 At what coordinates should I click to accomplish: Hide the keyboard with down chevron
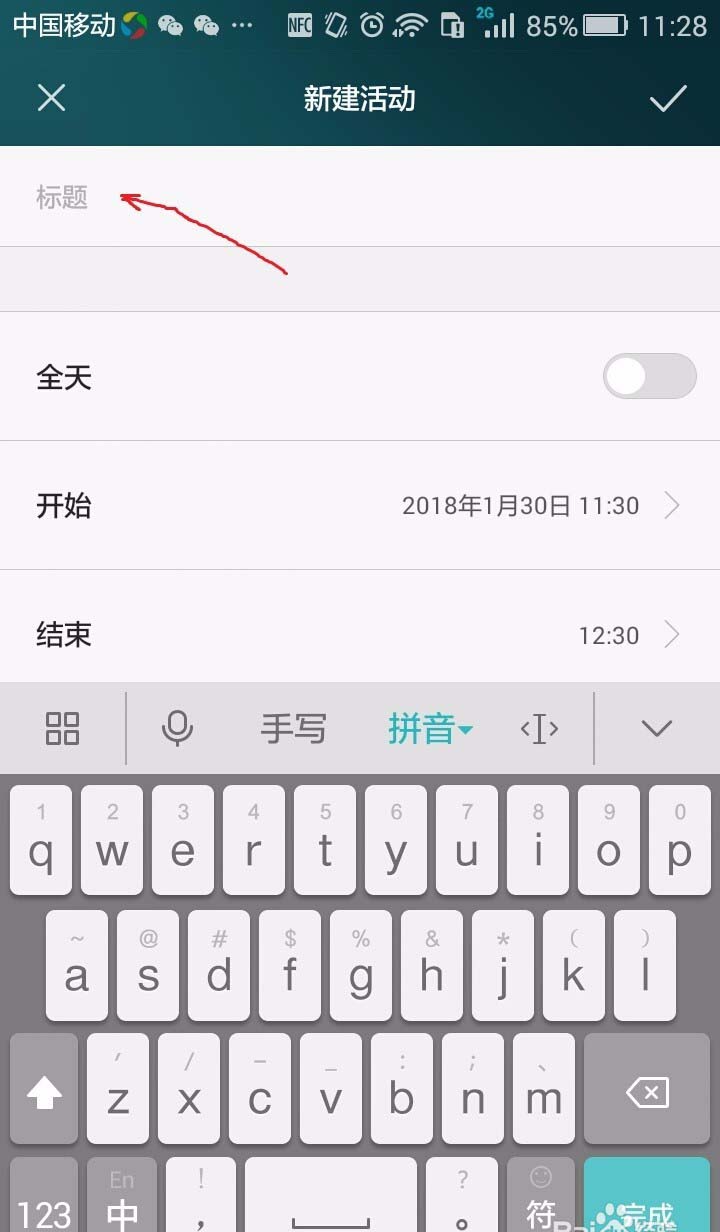(x=657, y=728)
